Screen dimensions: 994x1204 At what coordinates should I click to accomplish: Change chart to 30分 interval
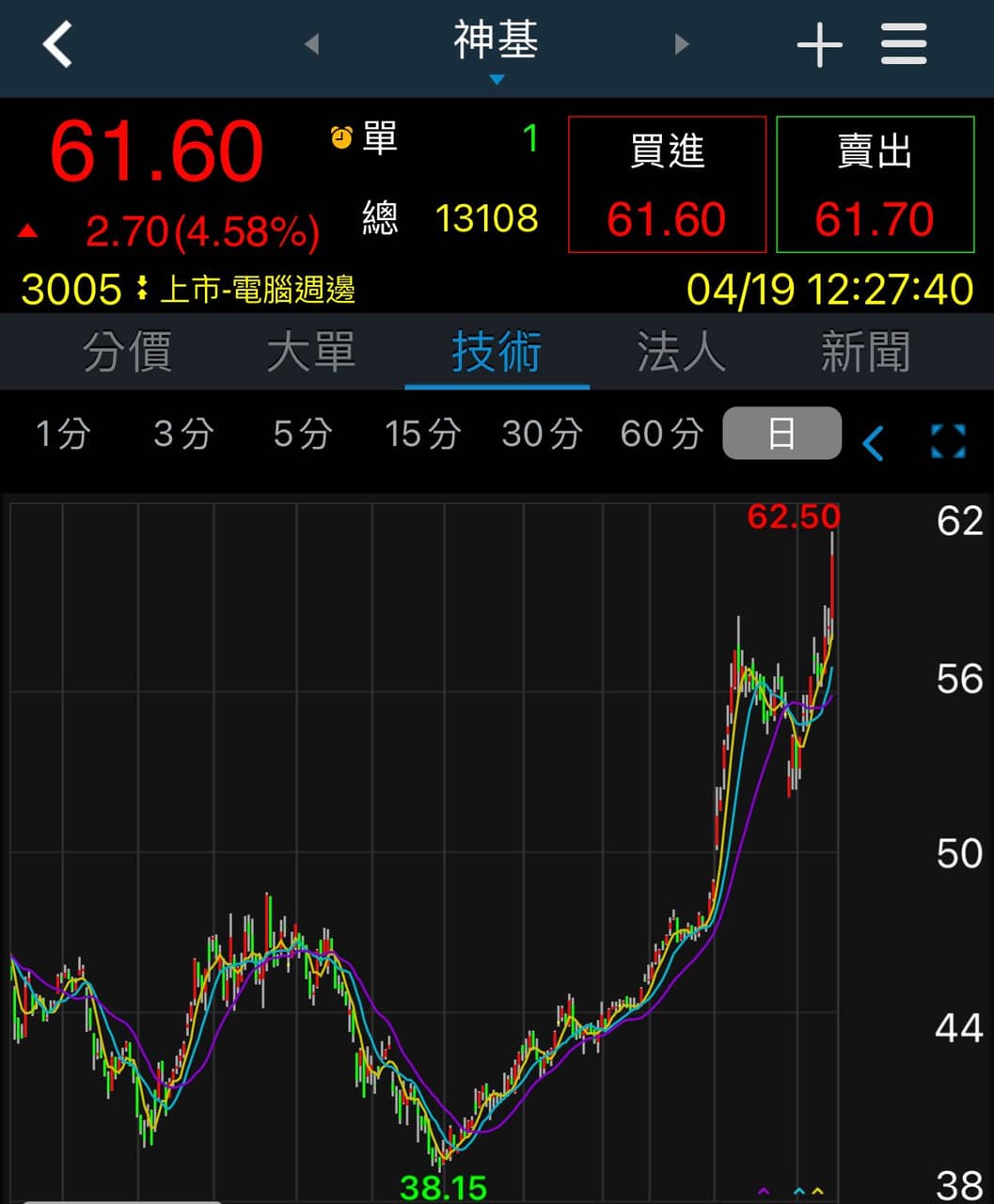click(542, 435)
